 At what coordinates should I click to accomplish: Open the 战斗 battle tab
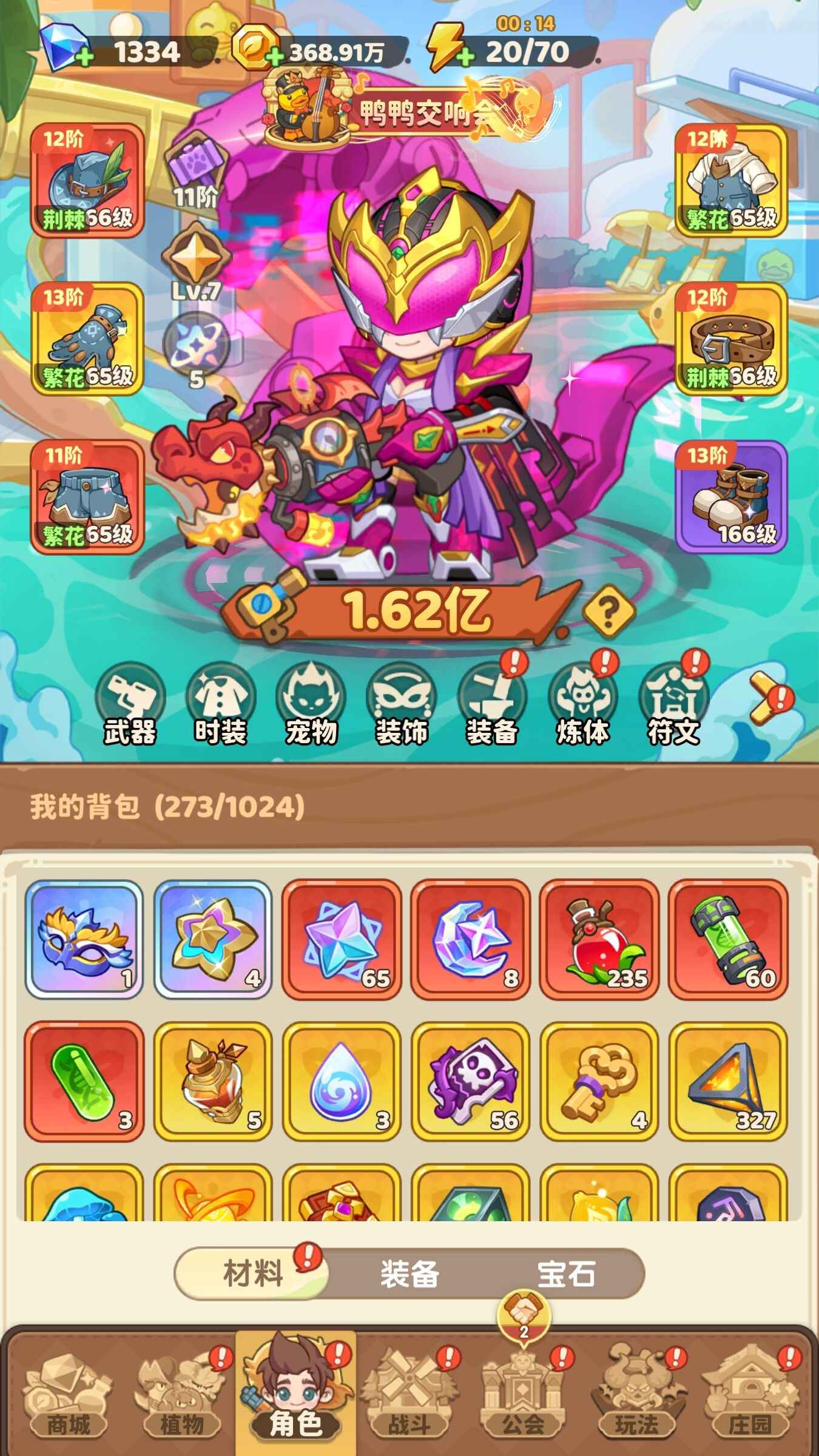tap(409, 1401)
